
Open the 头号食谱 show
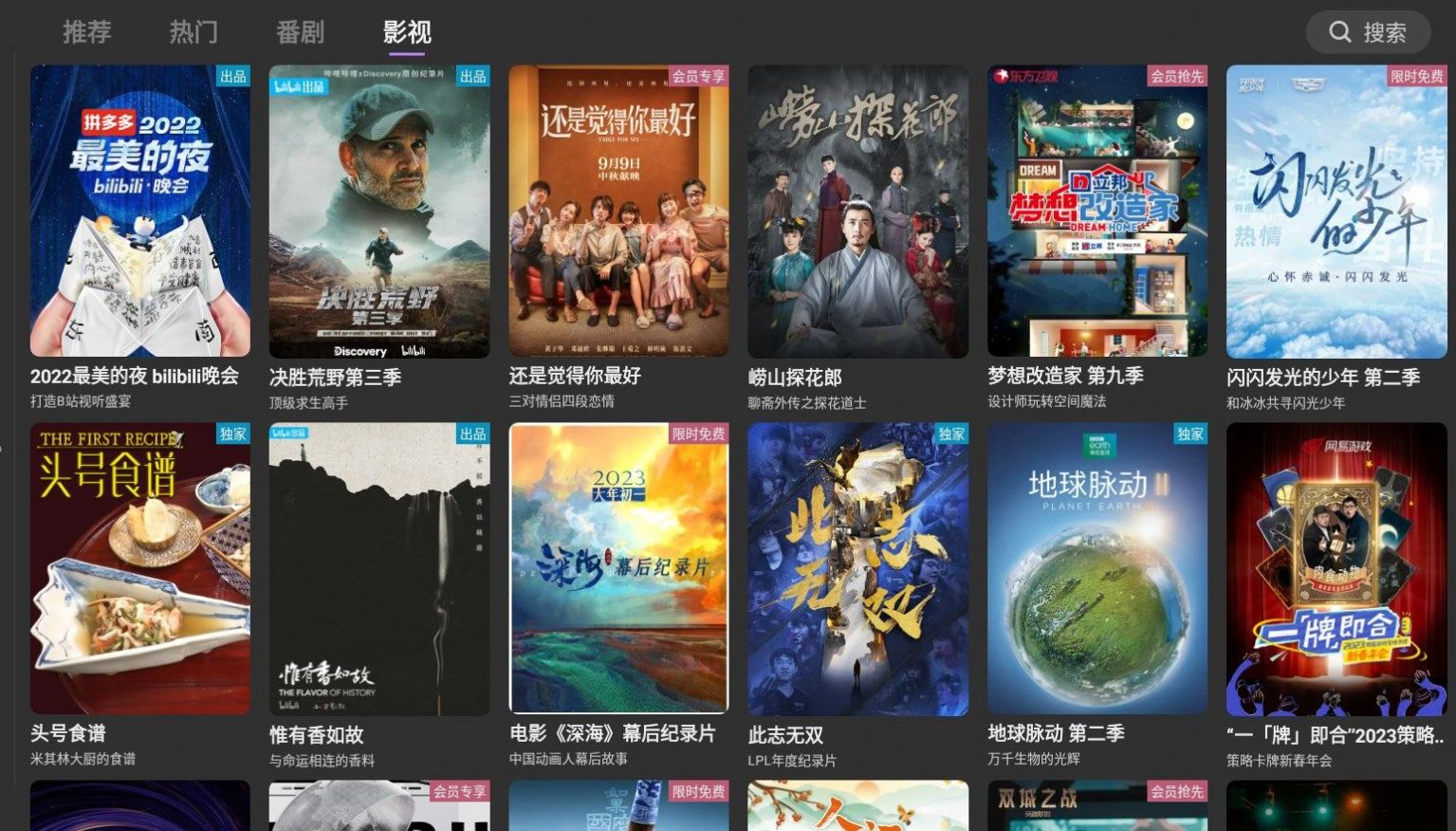[x=140, y=568]
